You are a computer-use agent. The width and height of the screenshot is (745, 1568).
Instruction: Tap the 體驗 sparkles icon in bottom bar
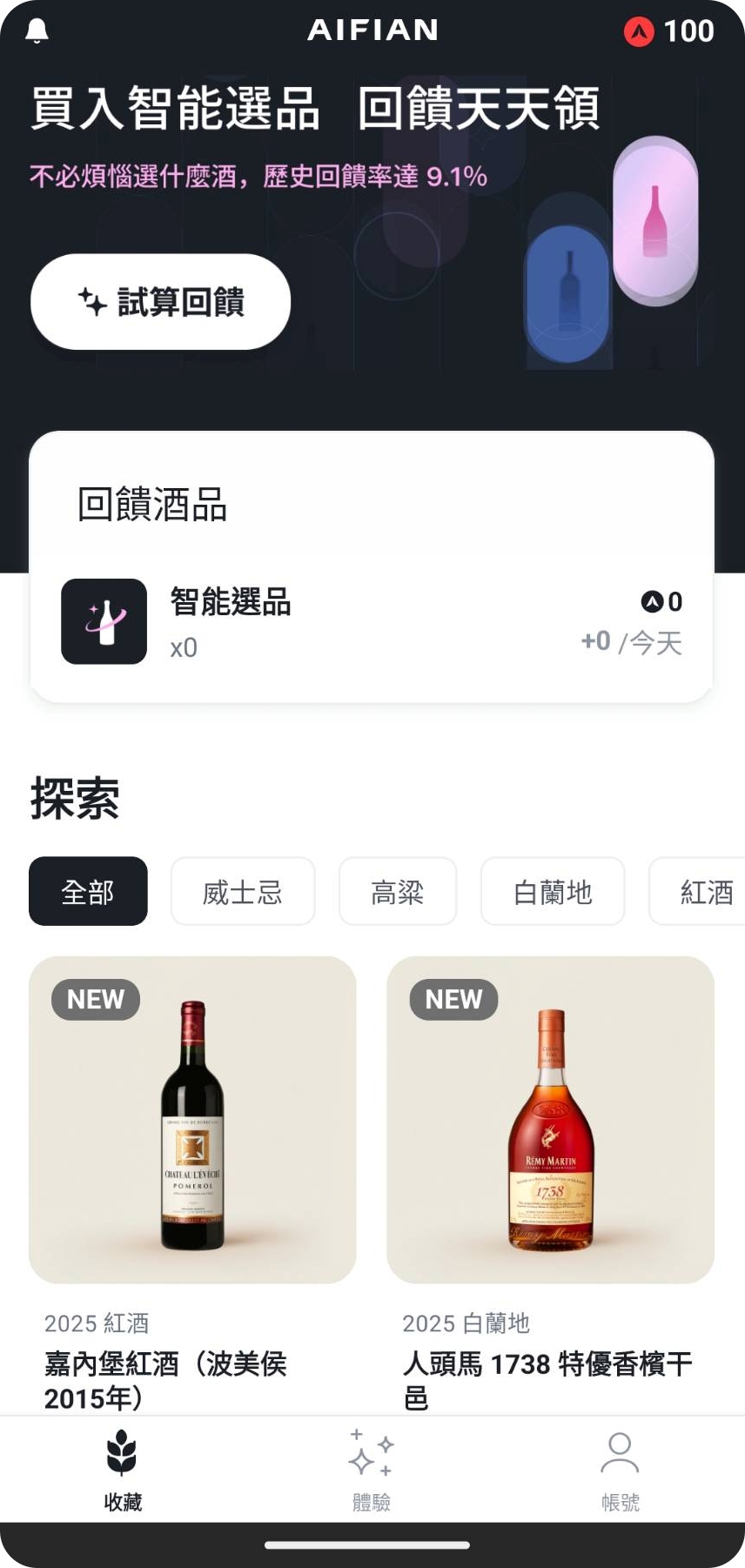point(369,1451)
